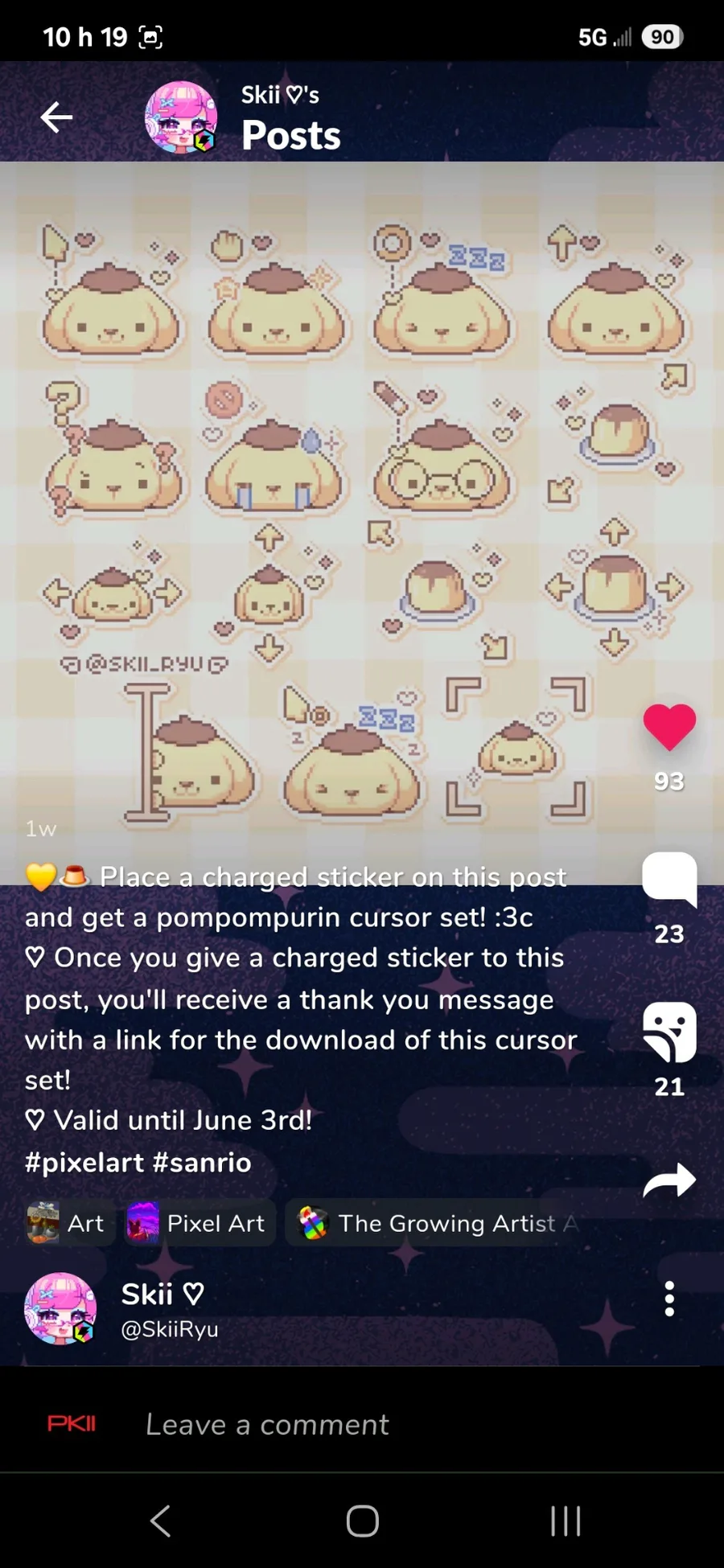The height and width of the screenshot is (1568, 724).
Task: Share this post using the arrow
Action: pos(669,1180)
